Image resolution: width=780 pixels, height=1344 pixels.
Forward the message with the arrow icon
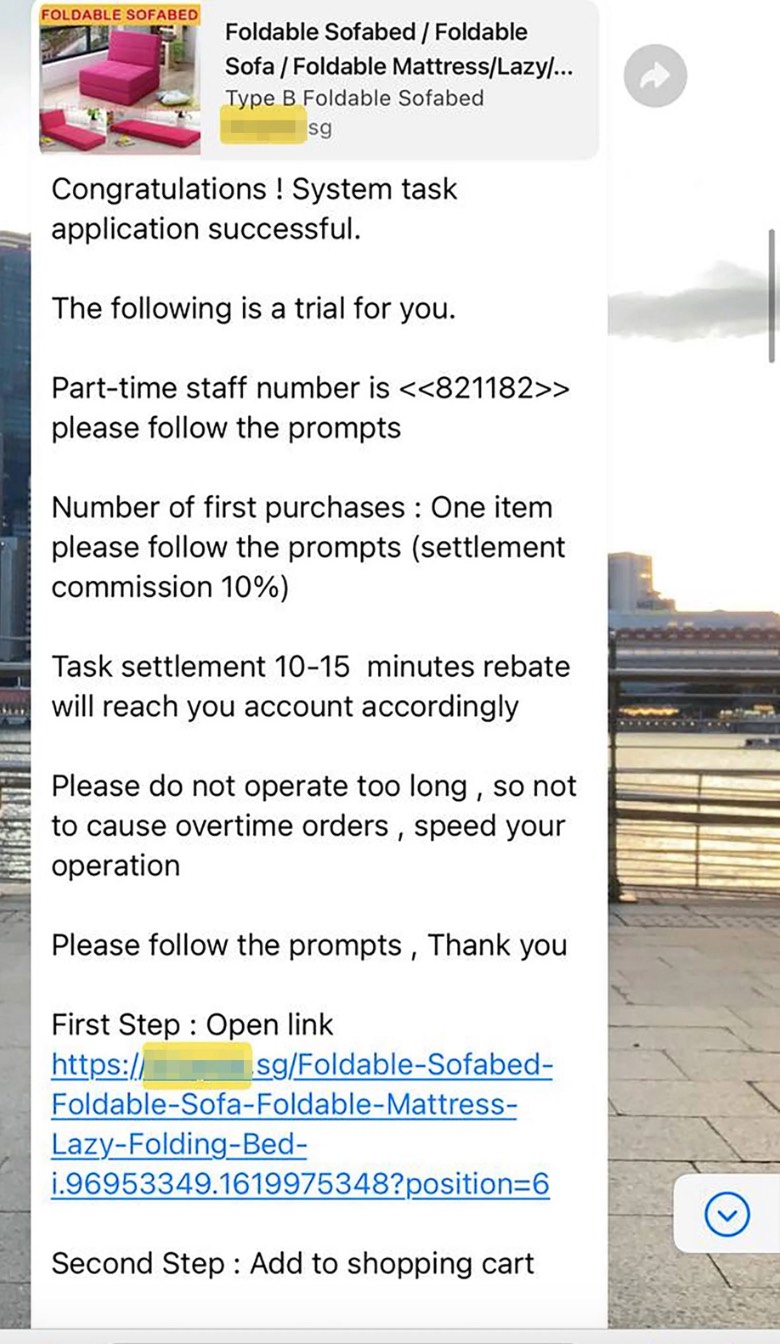(655, 77)
